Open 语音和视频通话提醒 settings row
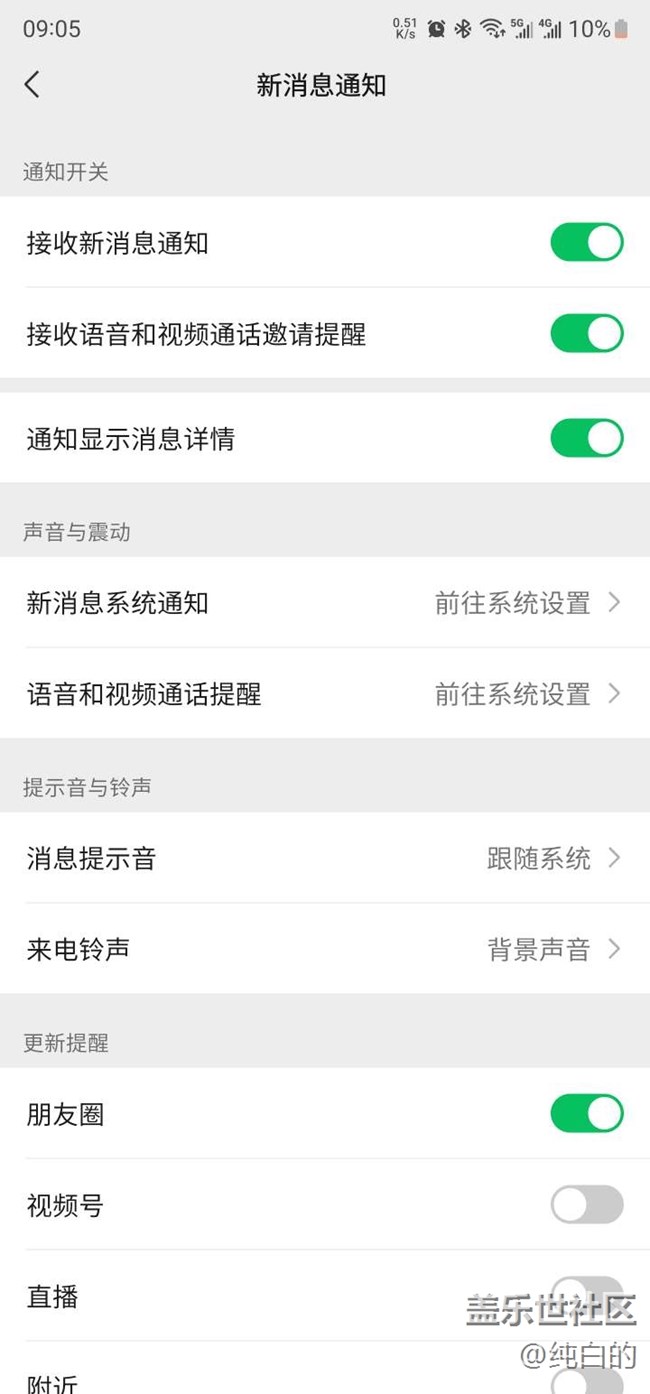The image size is (650, 1394). [x=325, y=694]
